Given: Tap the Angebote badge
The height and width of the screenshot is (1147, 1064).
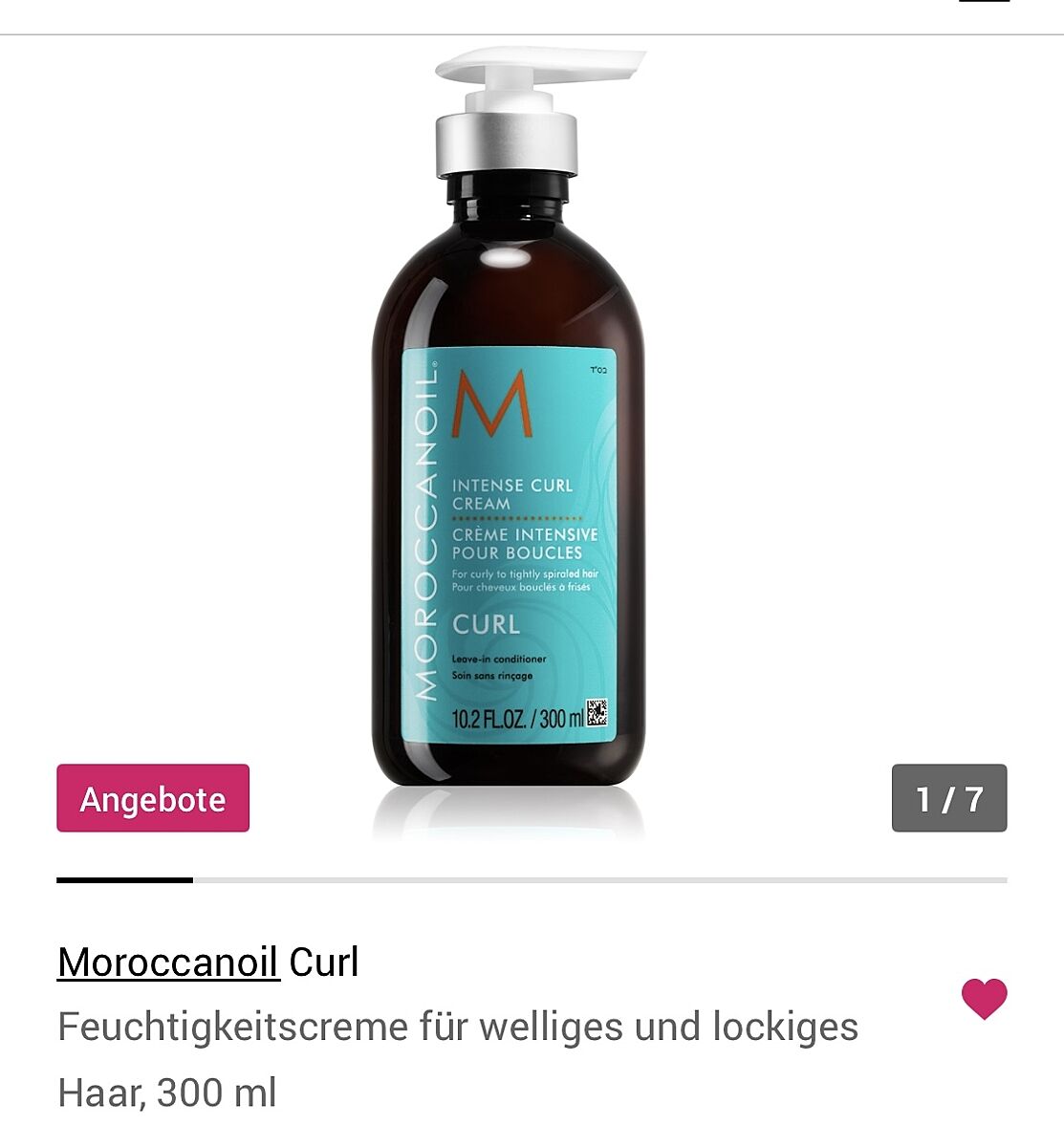Looking at the screenshot, I should click(x=153, y=798).
